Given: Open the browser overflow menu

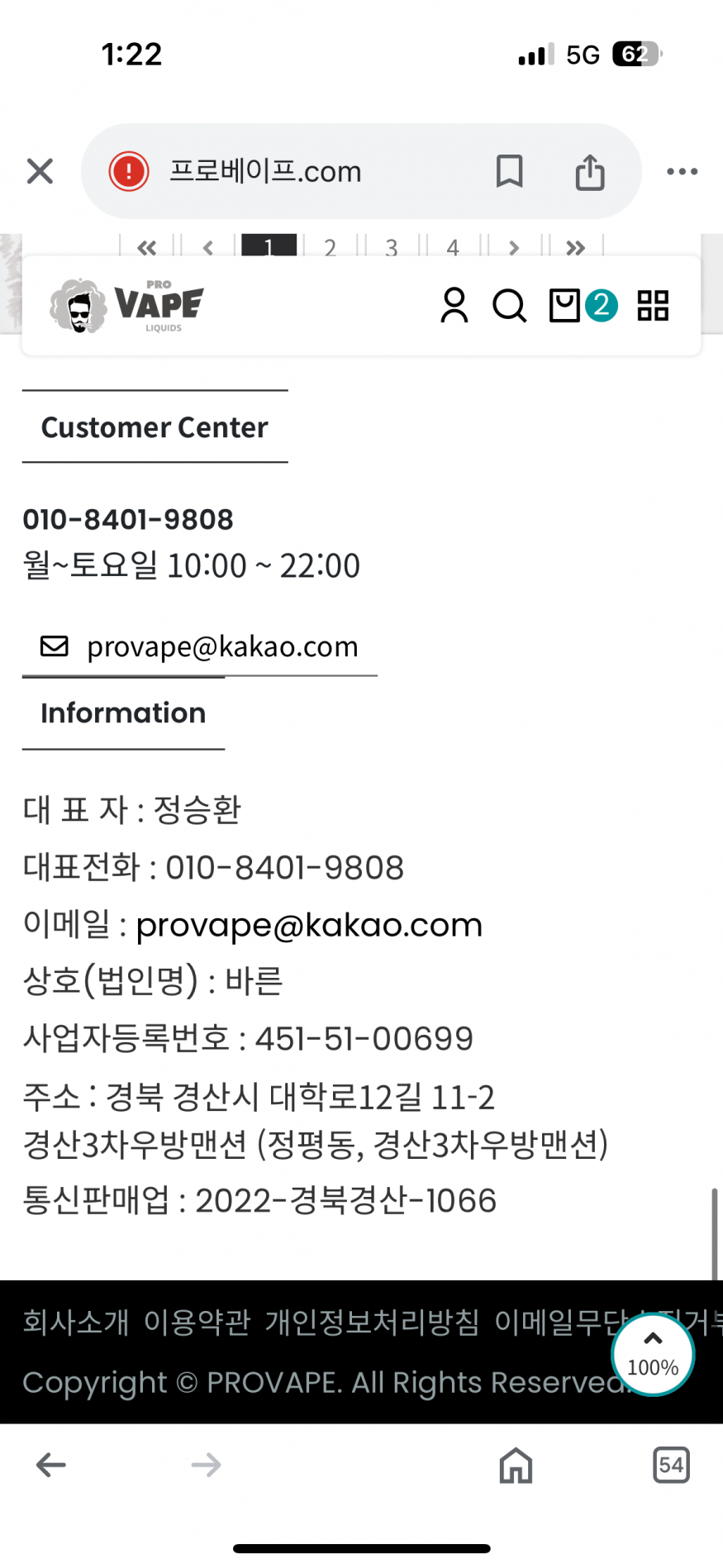Looking at the screenshot, I should [683, 172].
